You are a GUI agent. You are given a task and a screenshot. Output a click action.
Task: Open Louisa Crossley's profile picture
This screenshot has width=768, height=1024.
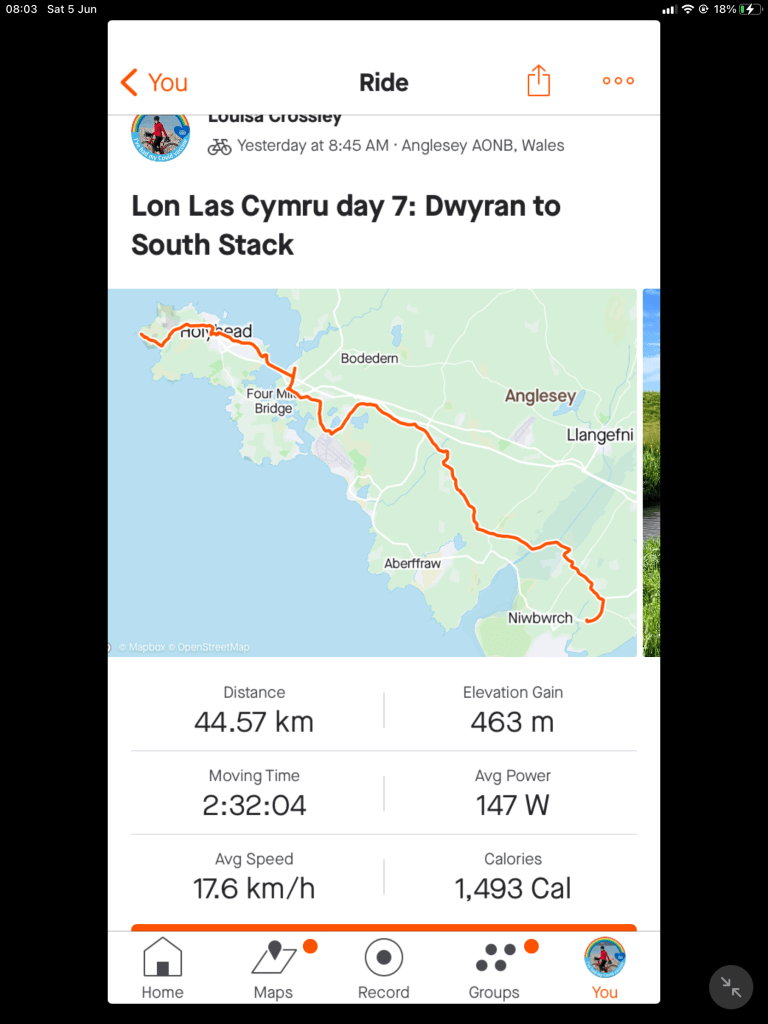160,137
